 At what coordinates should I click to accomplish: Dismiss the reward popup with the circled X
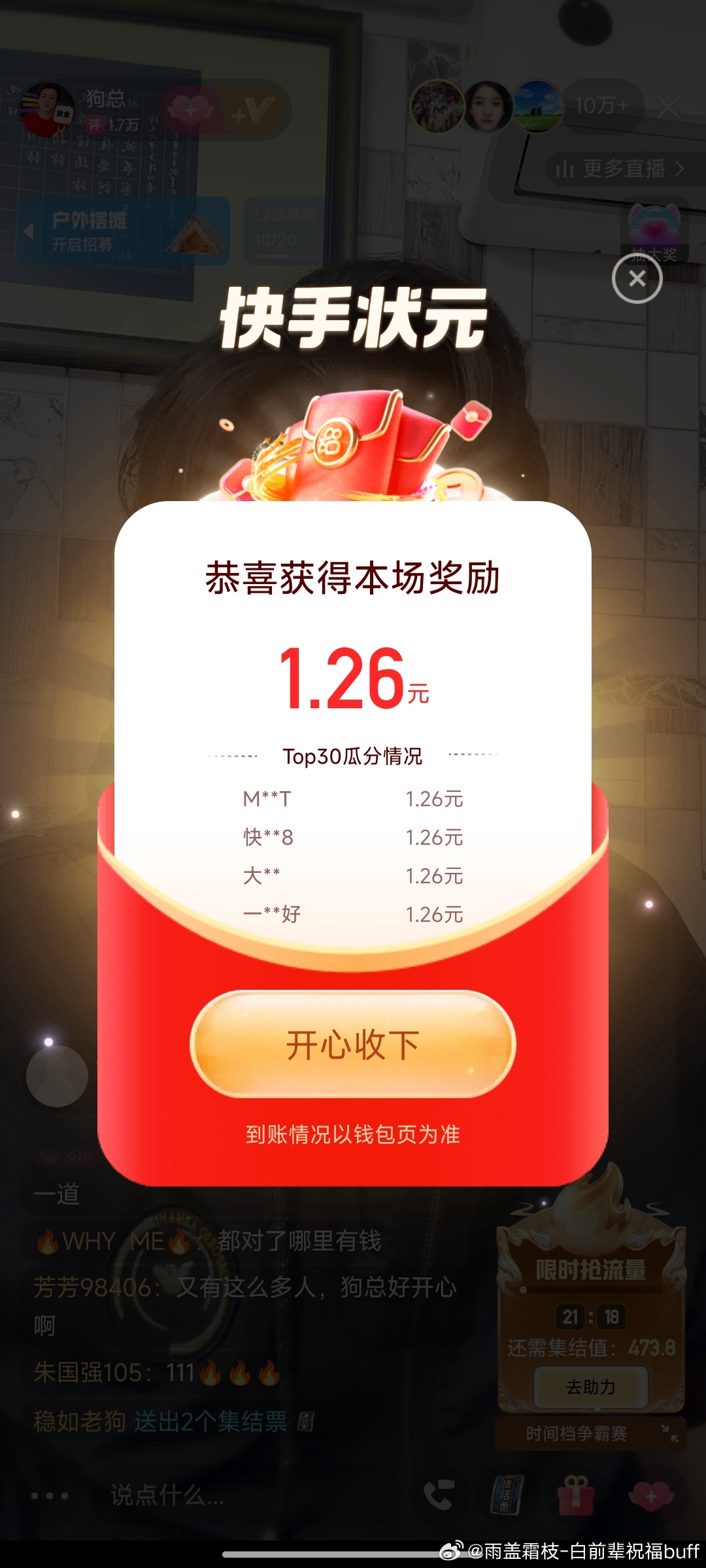tap(637, 279)
